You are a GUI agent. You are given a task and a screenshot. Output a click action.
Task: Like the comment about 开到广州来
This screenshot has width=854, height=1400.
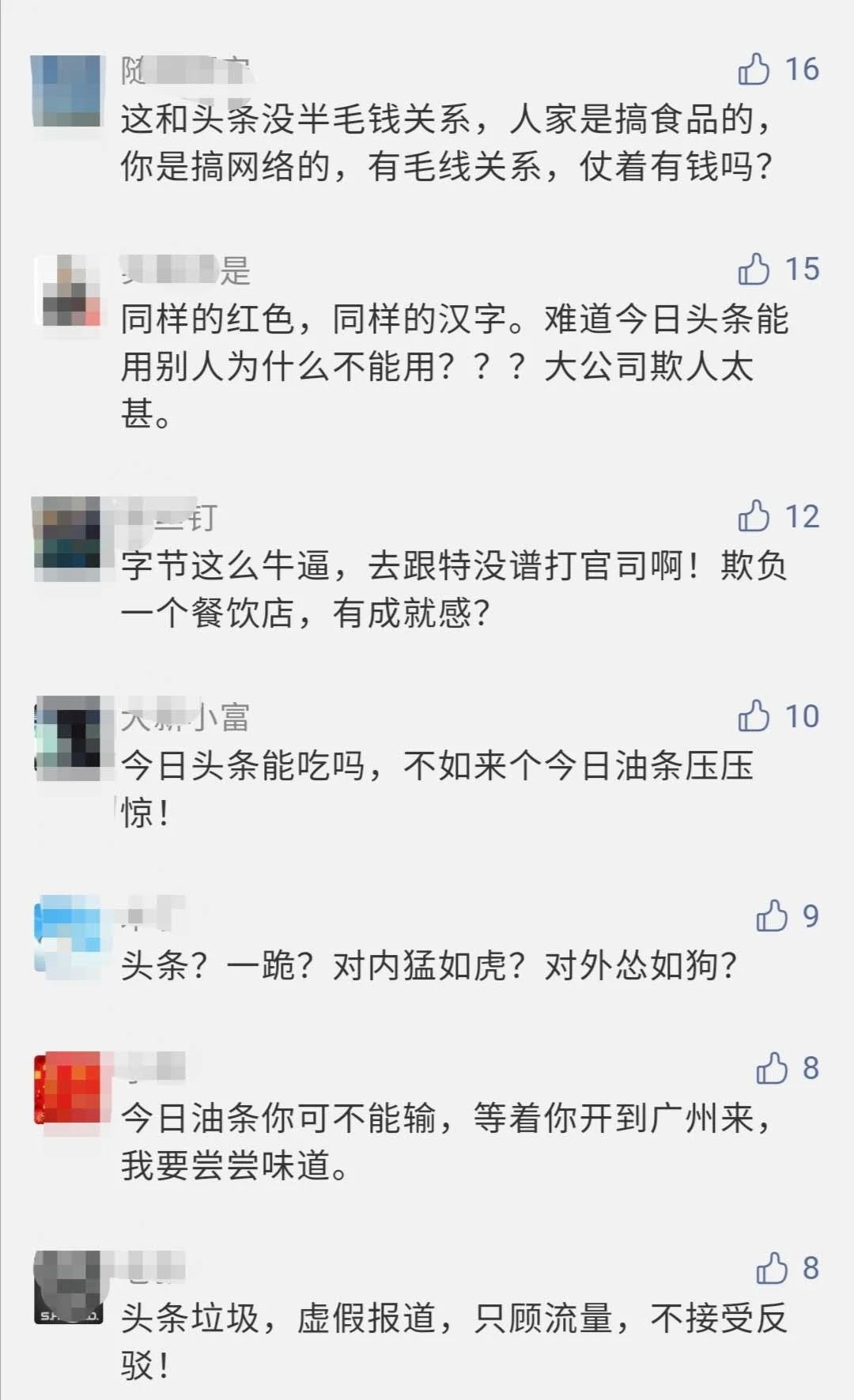[772, 1069]
